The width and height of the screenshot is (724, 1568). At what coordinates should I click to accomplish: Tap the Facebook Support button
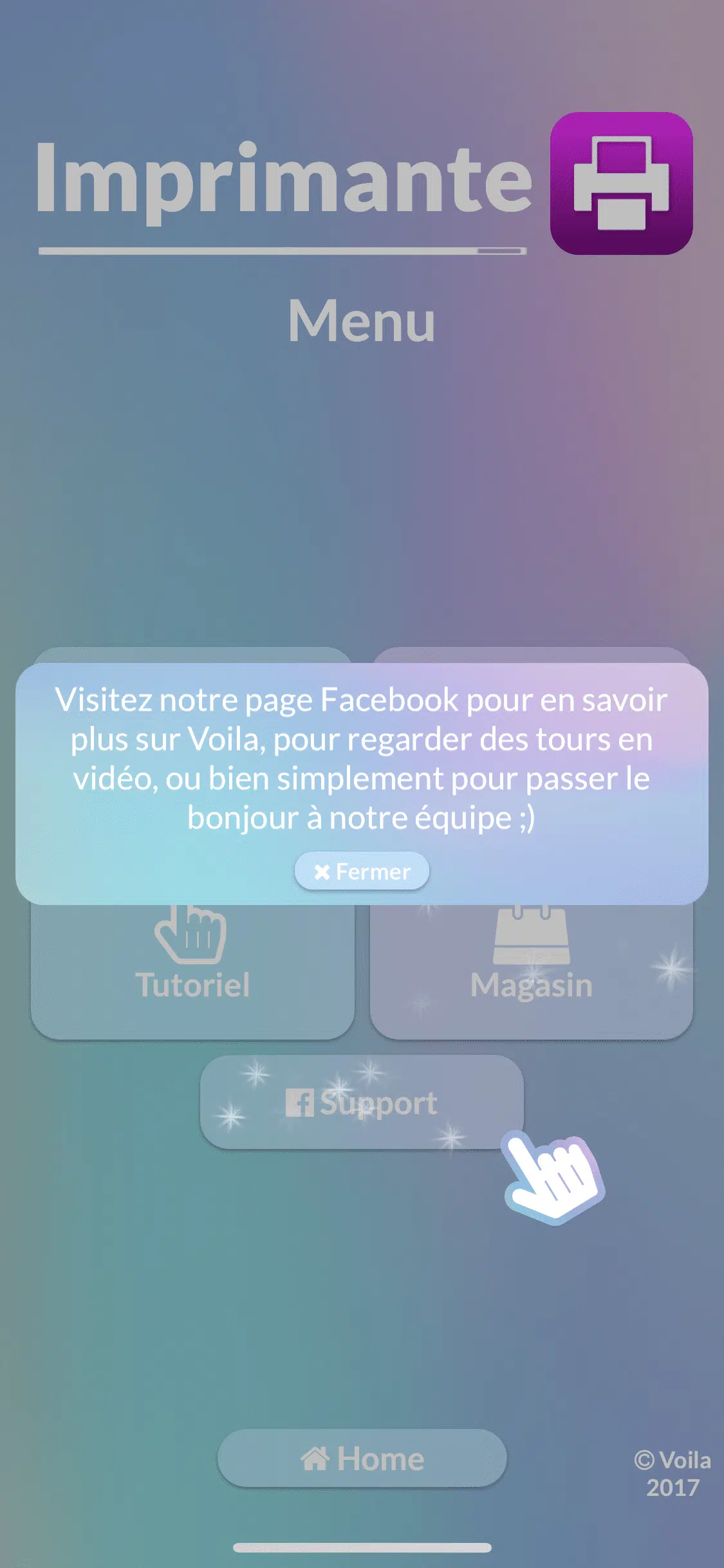point(362,1102)
